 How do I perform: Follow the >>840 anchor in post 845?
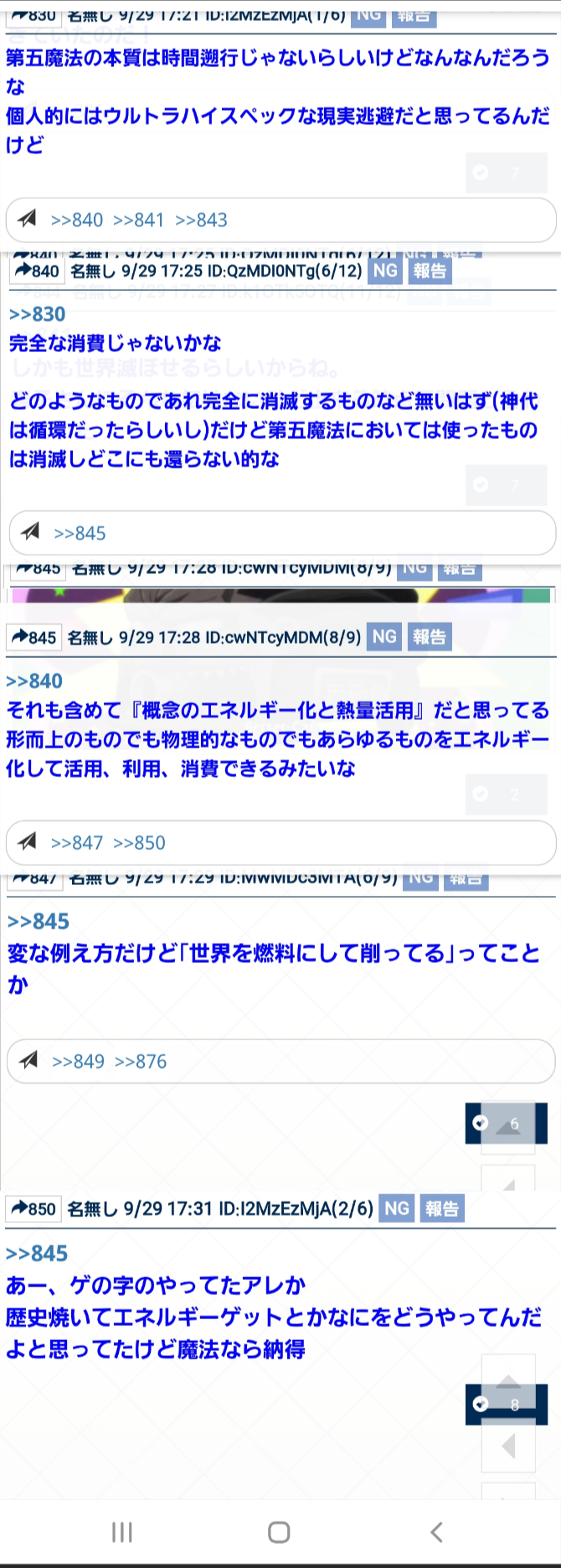click(34, 681)
